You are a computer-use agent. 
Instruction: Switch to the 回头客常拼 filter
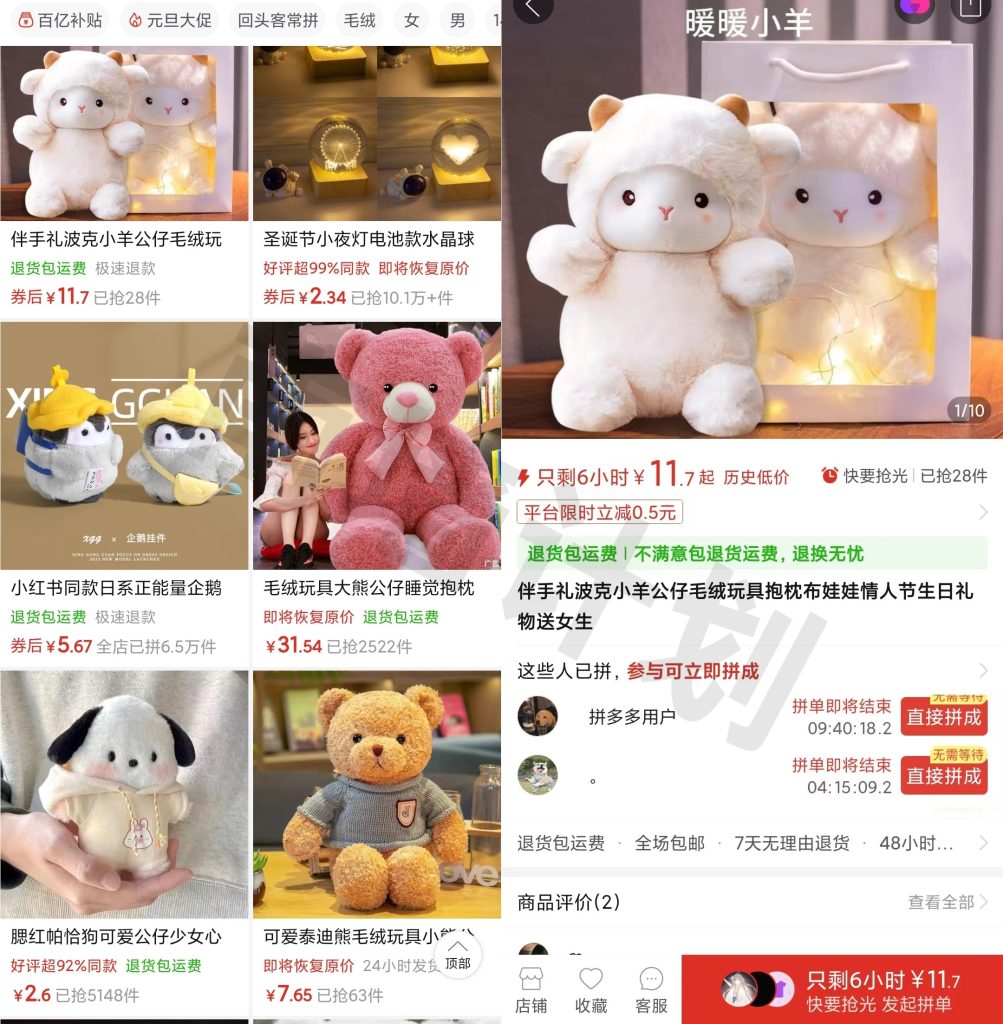coord(277,20)
